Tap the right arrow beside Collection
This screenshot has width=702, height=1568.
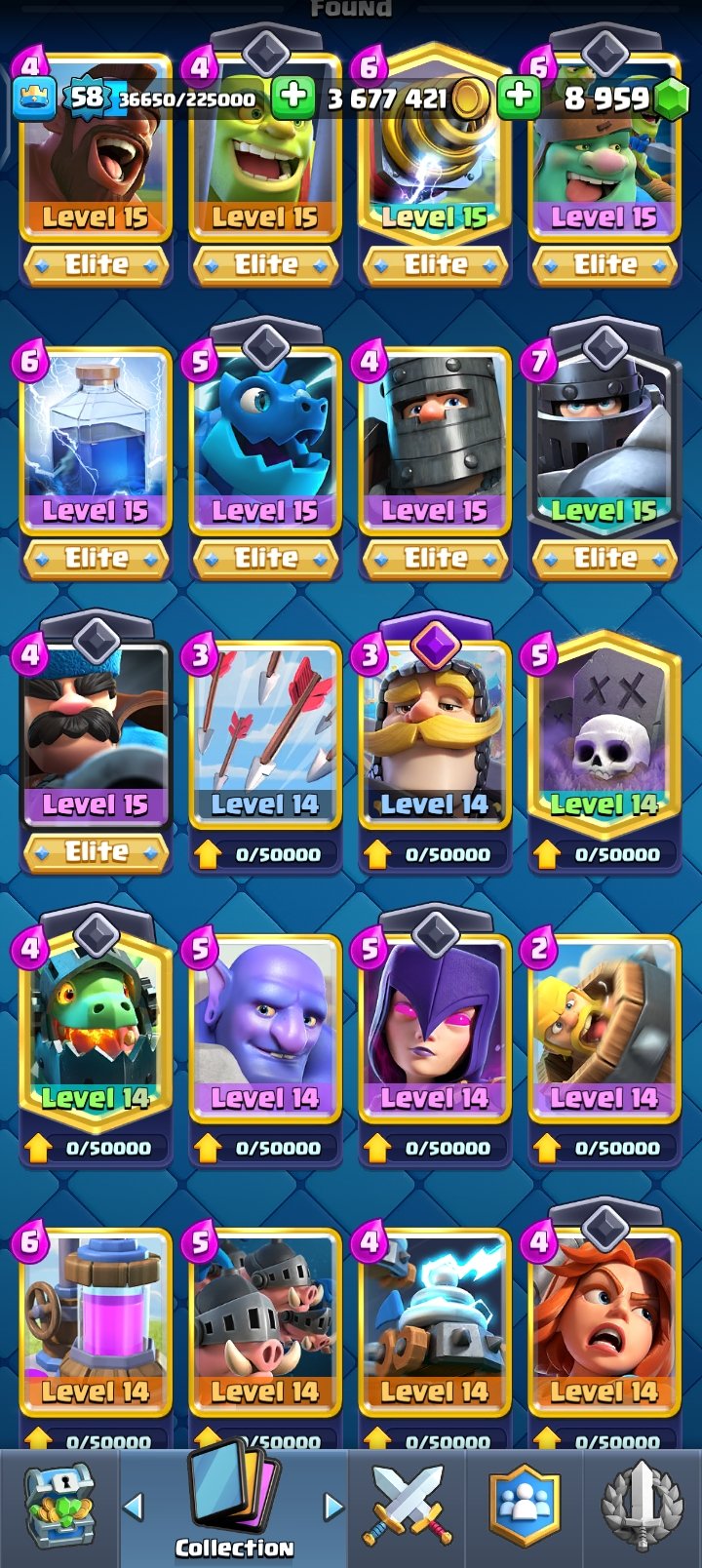[333, 1507]
